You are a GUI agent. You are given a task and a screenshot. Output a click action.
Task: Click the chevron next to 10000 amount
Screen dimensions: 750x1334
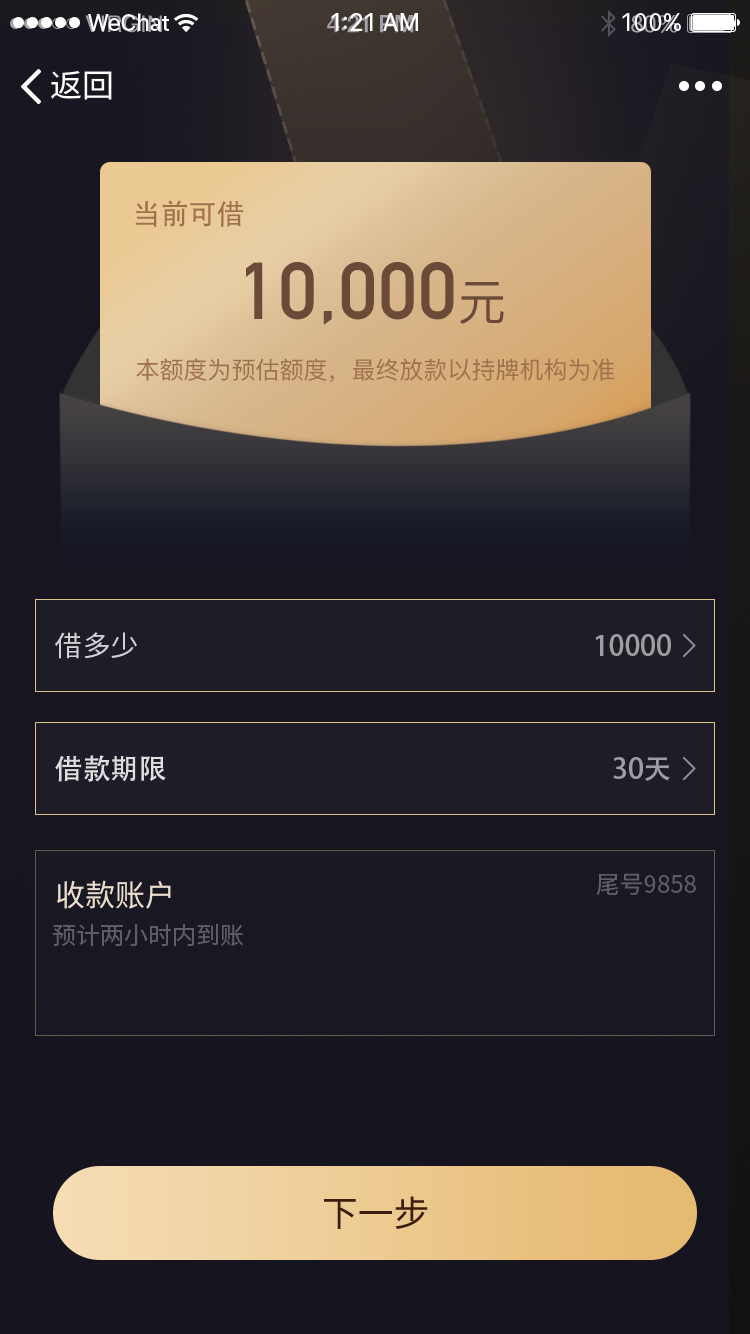coord(689,646)
